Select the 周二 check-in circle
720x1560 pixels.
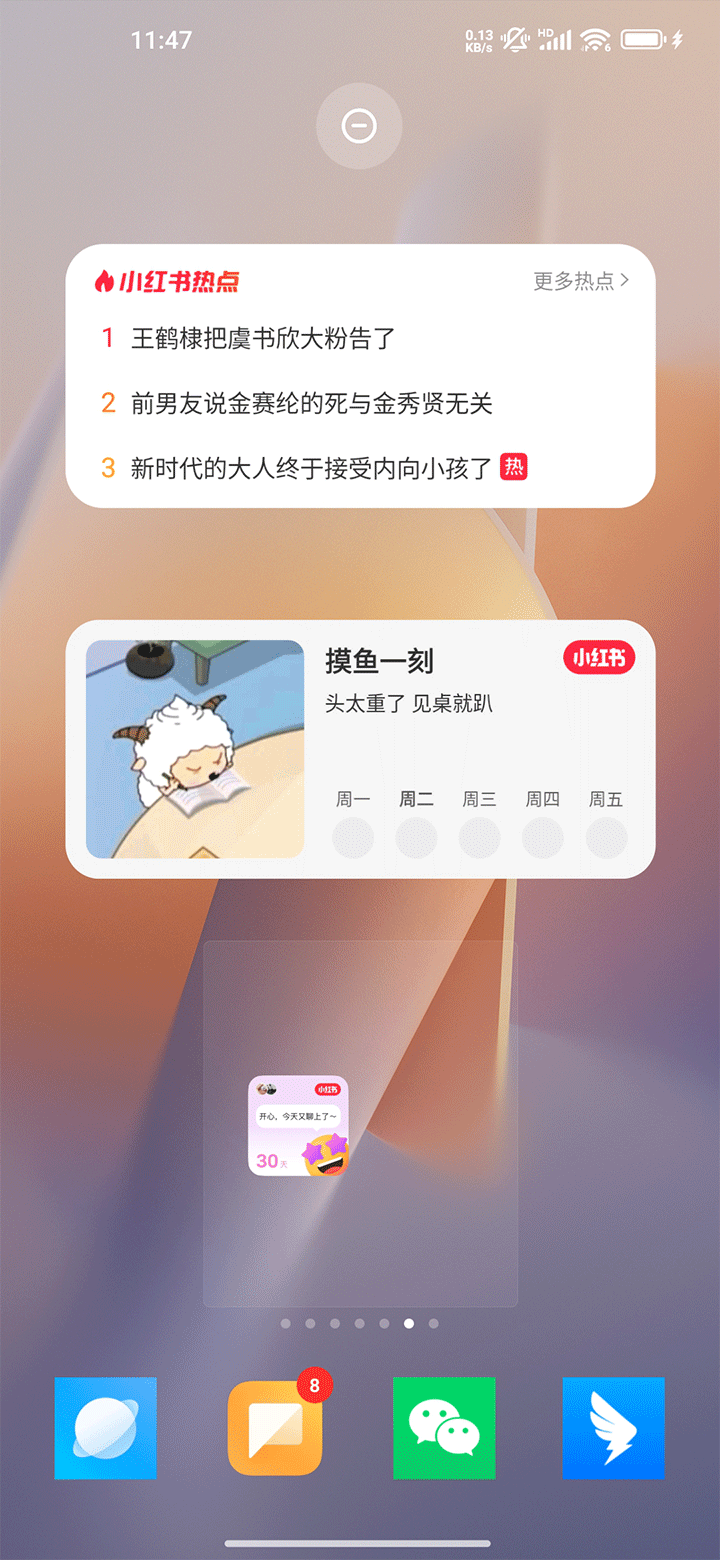tap(416, 837)
